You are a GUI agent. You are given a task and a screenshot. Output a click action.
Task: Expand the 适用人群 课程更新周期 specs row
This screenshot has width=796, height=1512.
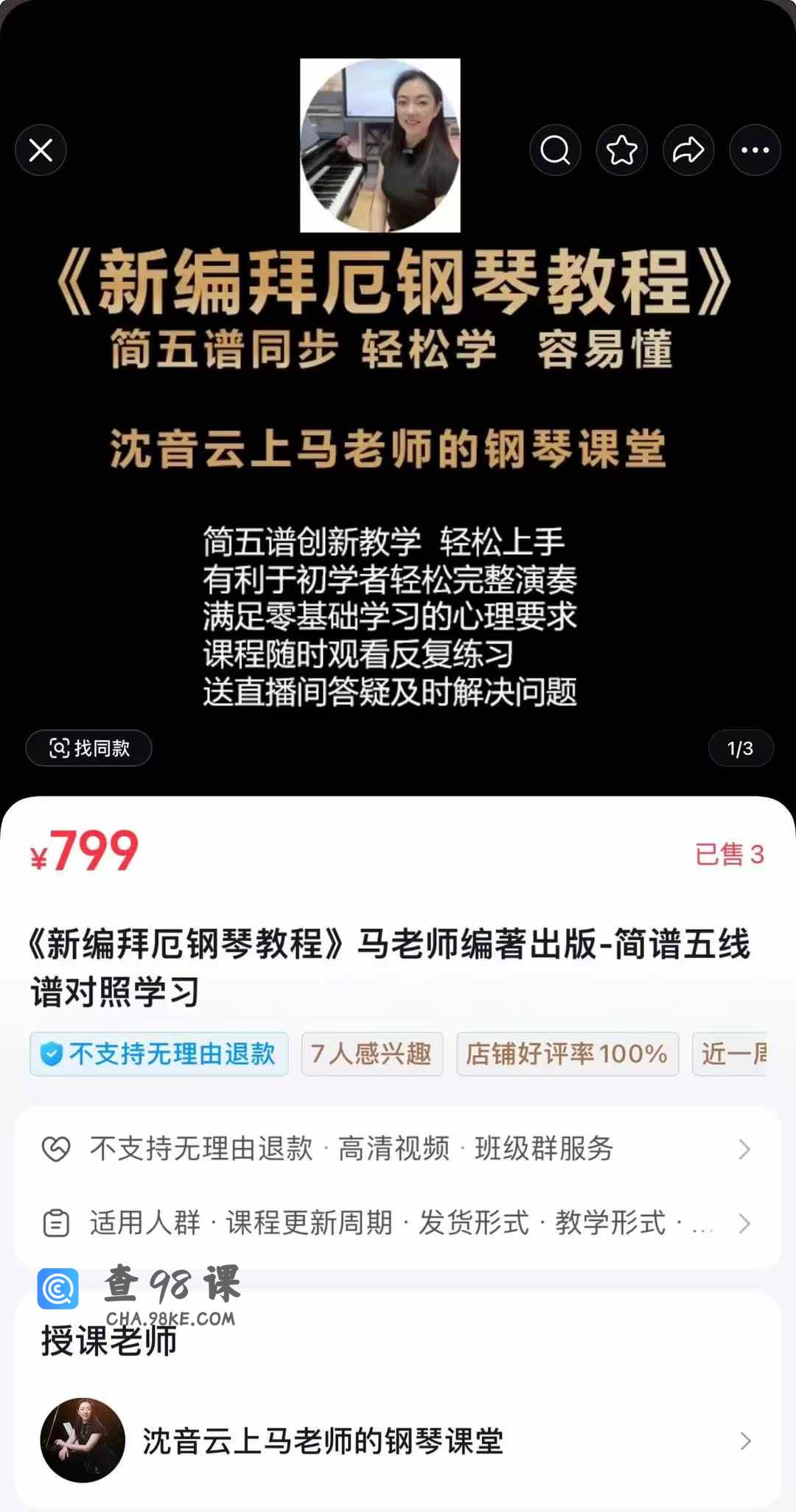[398, 1223]
